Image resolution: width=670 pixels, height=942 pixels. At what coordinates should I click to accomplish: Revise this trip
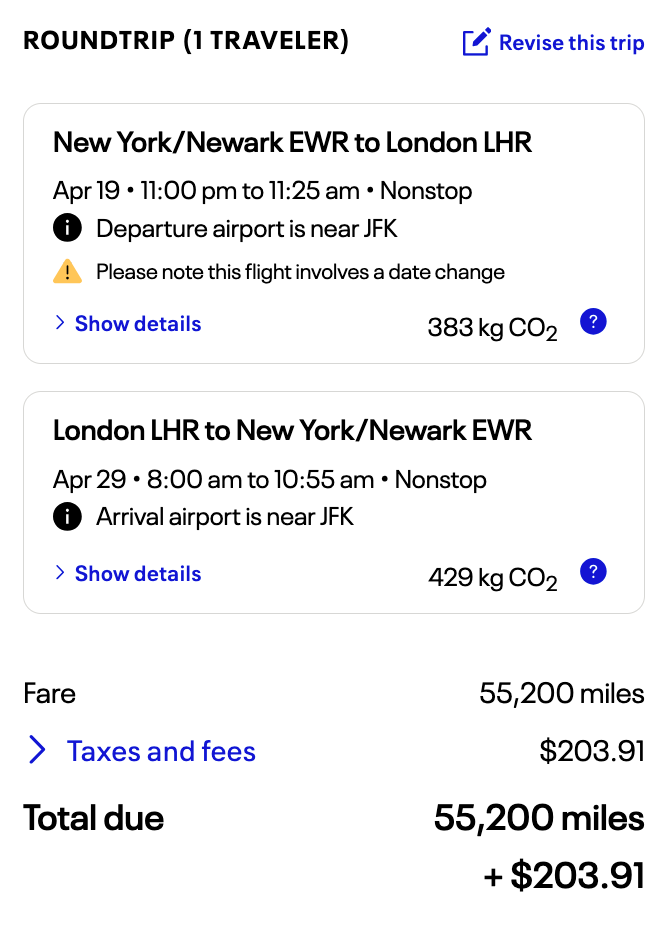click(x=553, y=43)
